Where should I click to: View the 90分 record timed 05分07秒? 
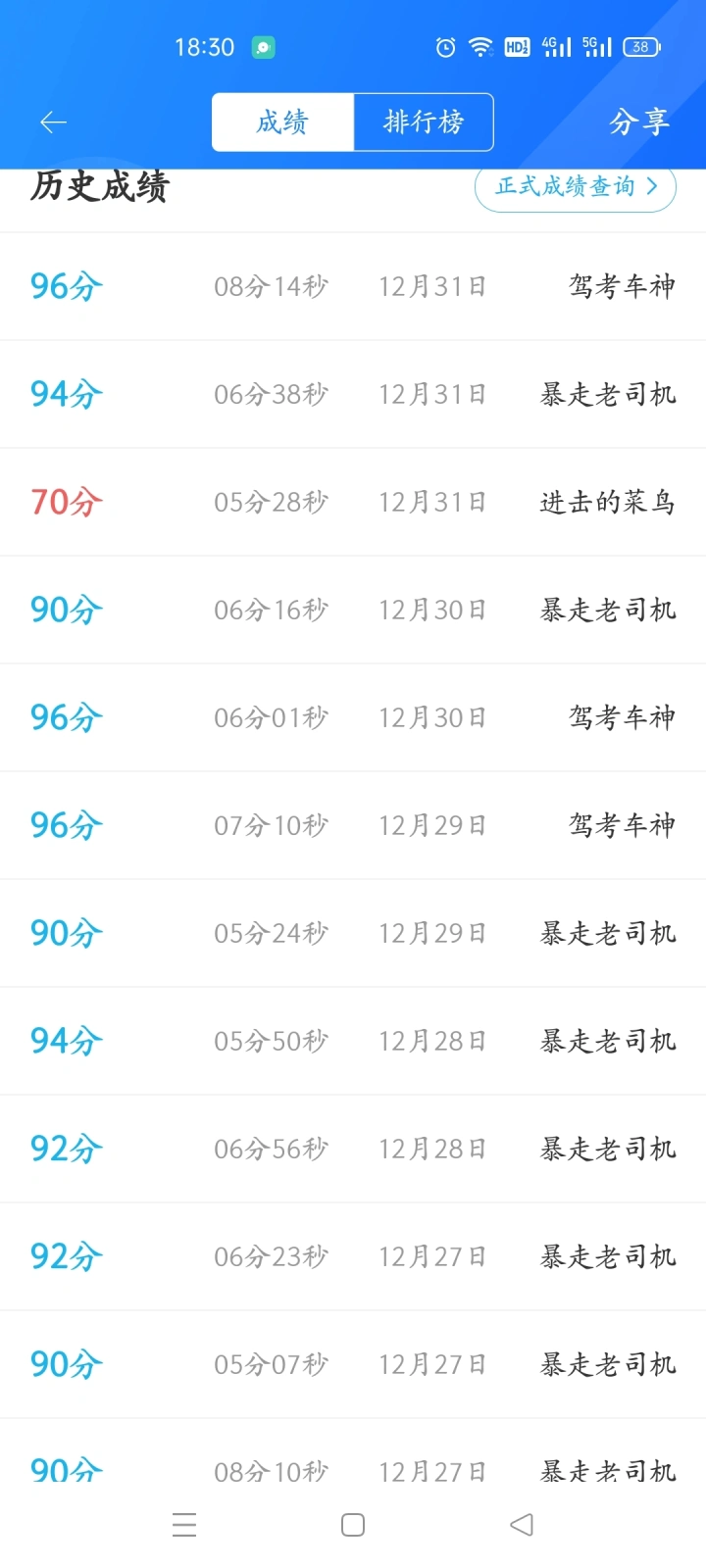click(x=353, y=1364)
